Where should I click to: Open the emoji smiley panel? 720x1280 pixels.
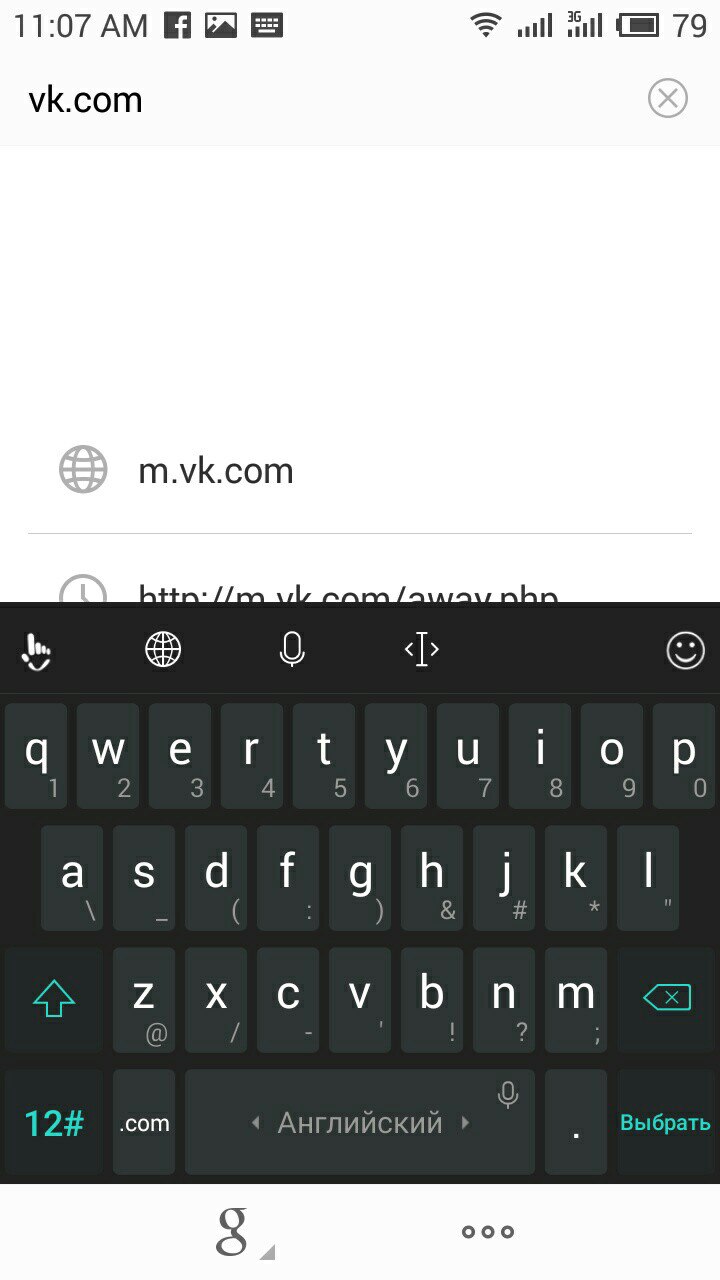pos(685,651)
